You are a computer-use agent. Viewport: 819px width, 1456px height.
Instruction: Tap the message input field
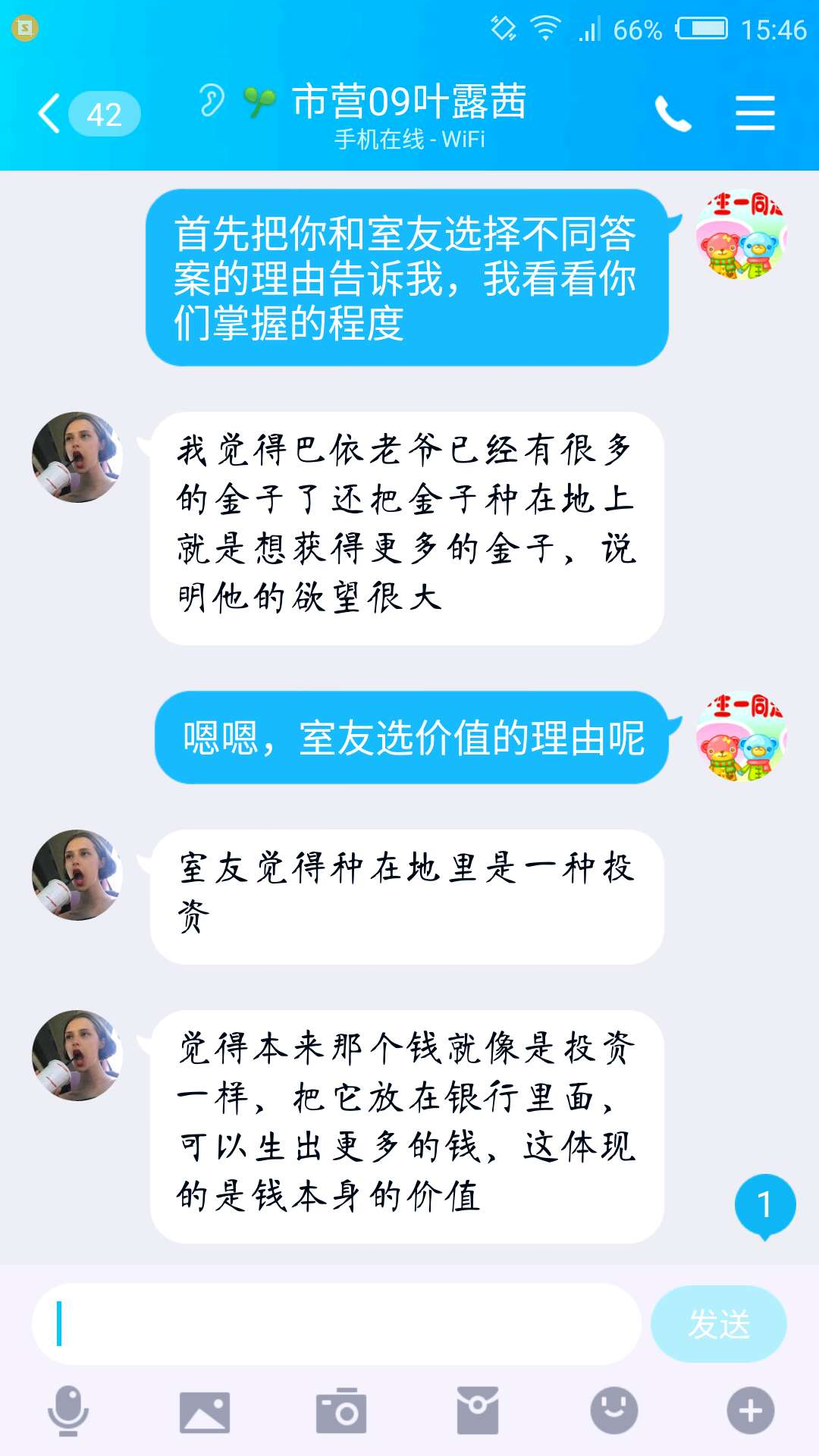[x=337, y=1324]
